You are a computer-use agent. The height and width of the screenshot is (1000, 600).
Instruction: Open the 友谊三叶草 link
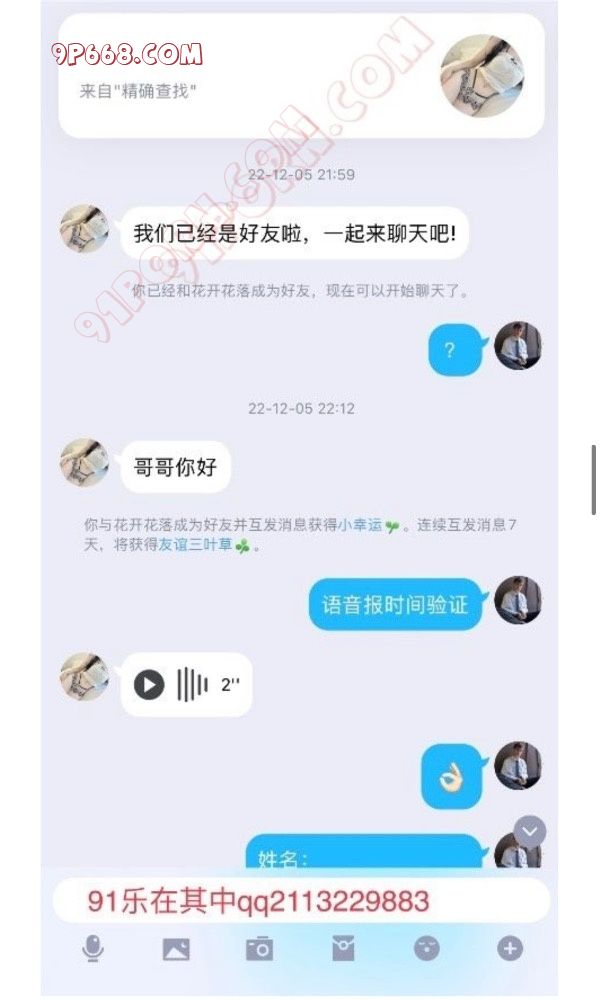click(195, 546)
